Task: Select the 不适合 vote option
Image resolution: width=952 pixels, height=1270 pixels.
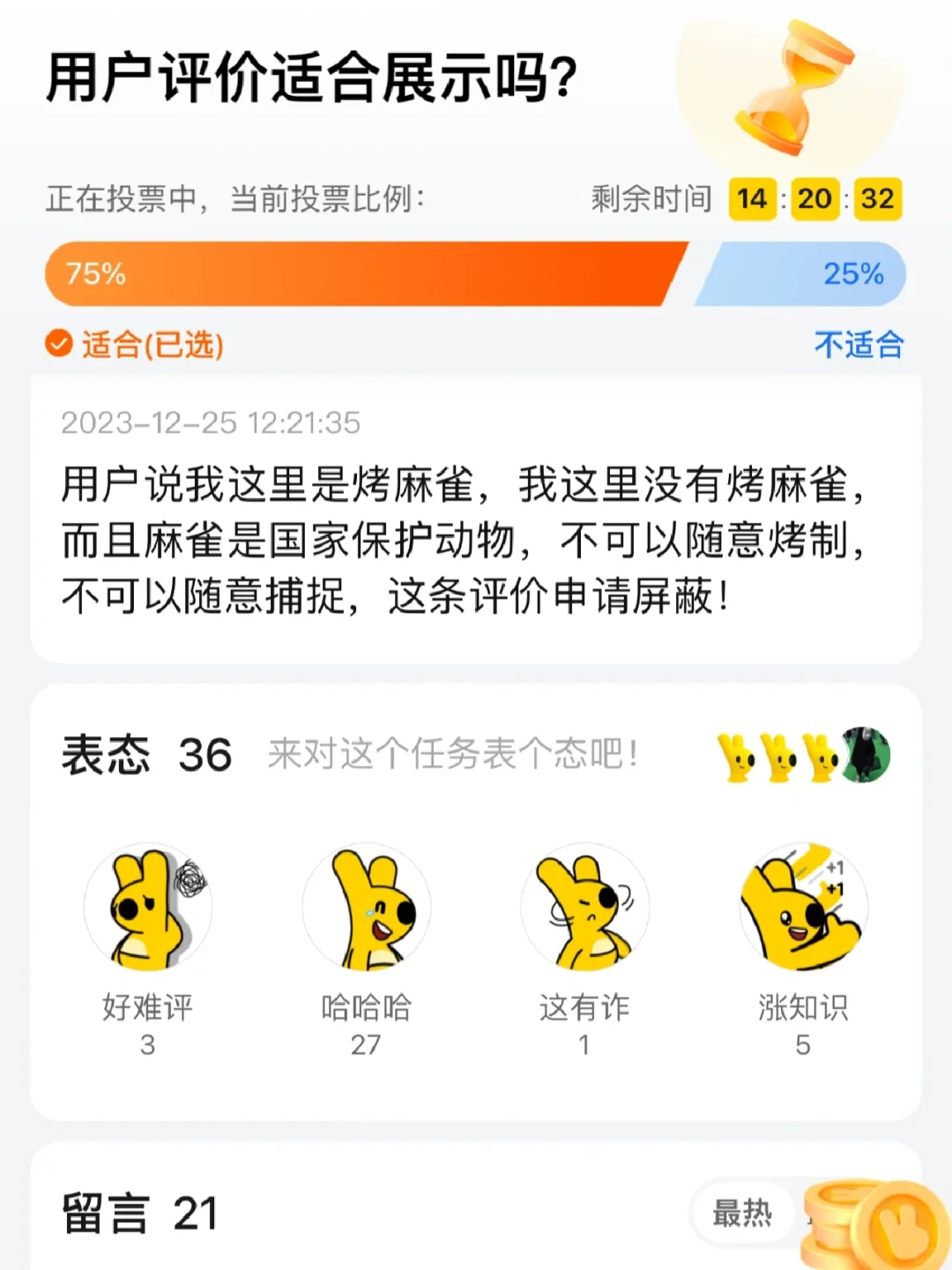Action: point(858,344)
